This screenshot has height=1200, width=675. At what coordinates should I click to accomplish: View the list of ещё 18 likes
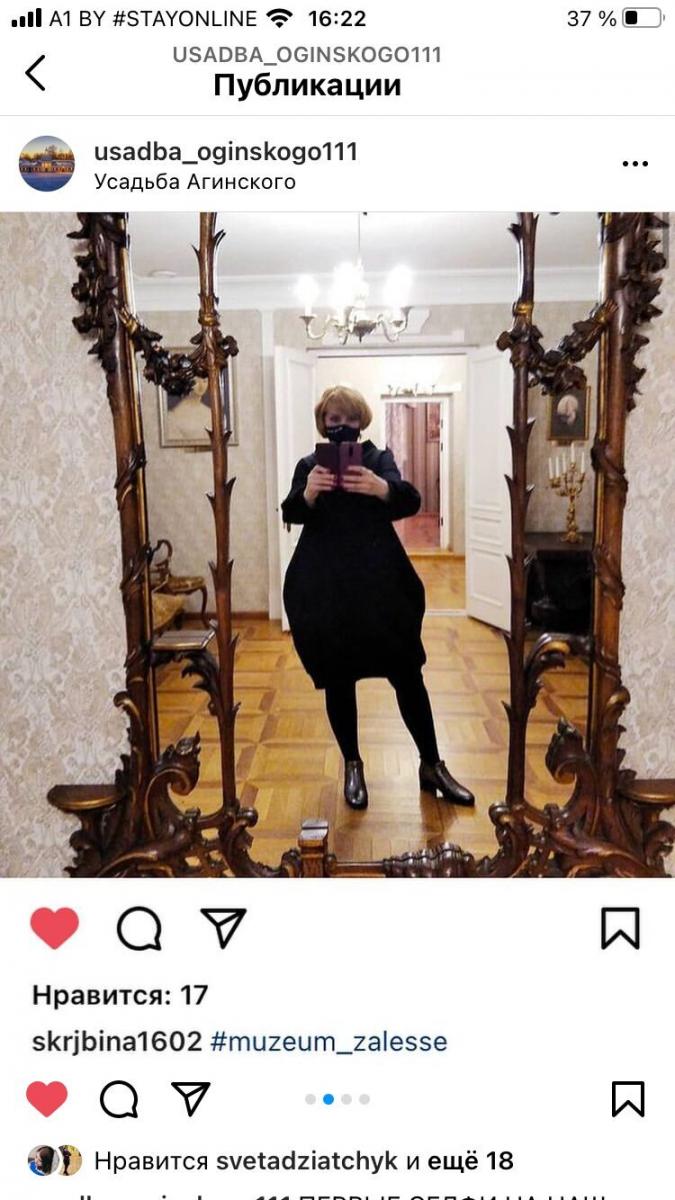click(x=470, y=1161)
